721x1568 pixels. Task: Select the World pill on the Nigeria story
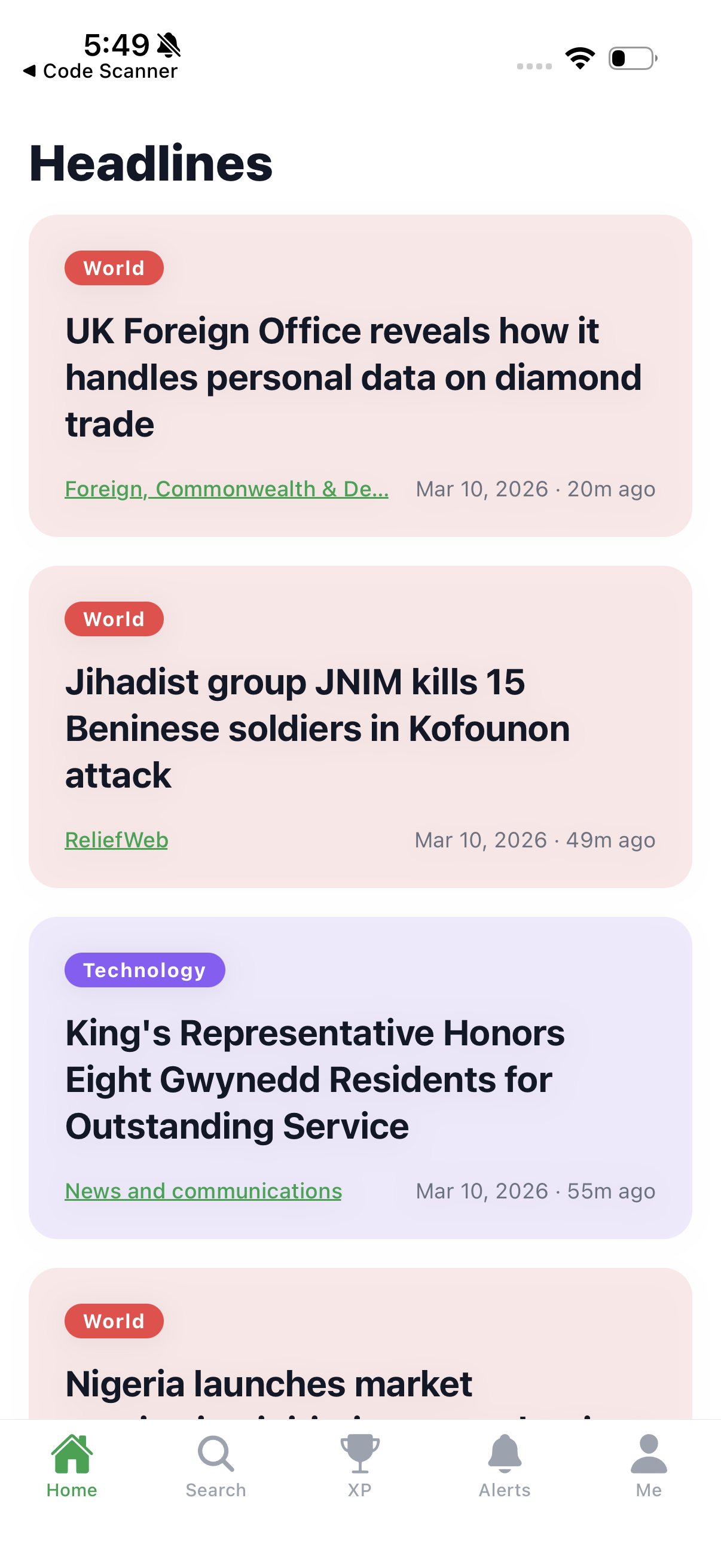click(114, 1320)
